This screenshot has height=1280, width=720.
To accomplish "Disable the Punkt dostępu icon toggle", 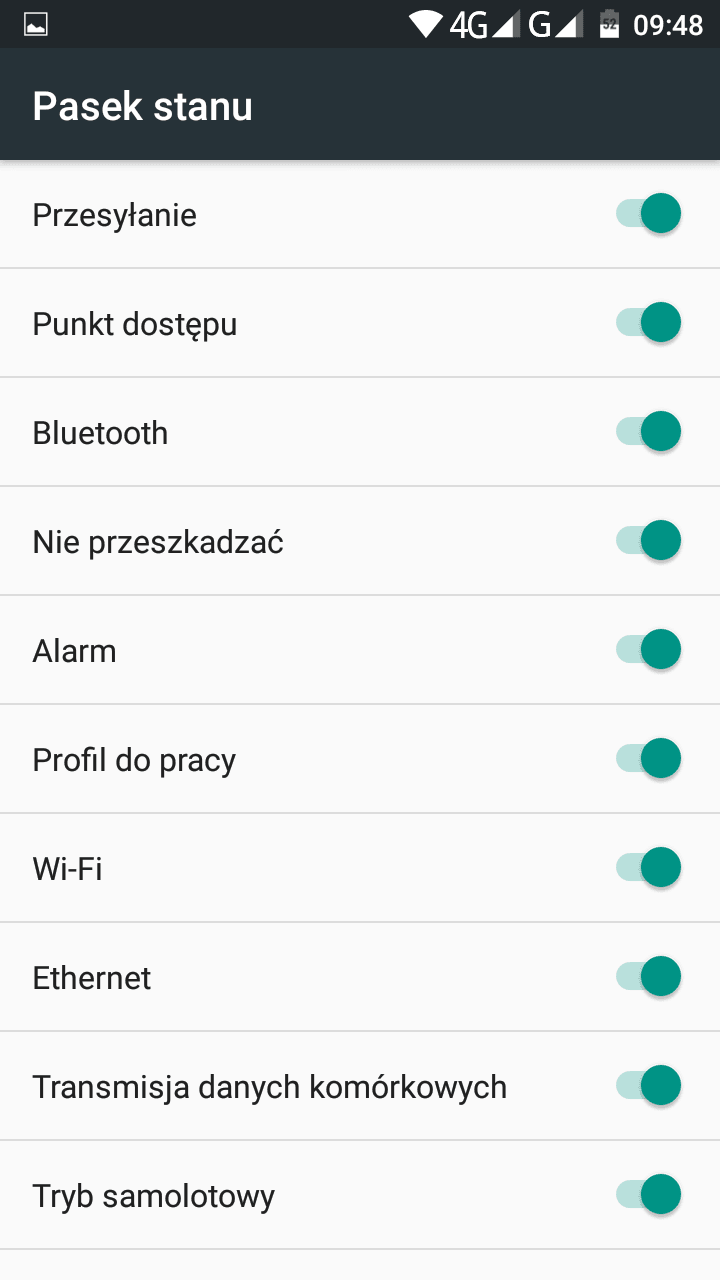I will click(x=649, y=323).
